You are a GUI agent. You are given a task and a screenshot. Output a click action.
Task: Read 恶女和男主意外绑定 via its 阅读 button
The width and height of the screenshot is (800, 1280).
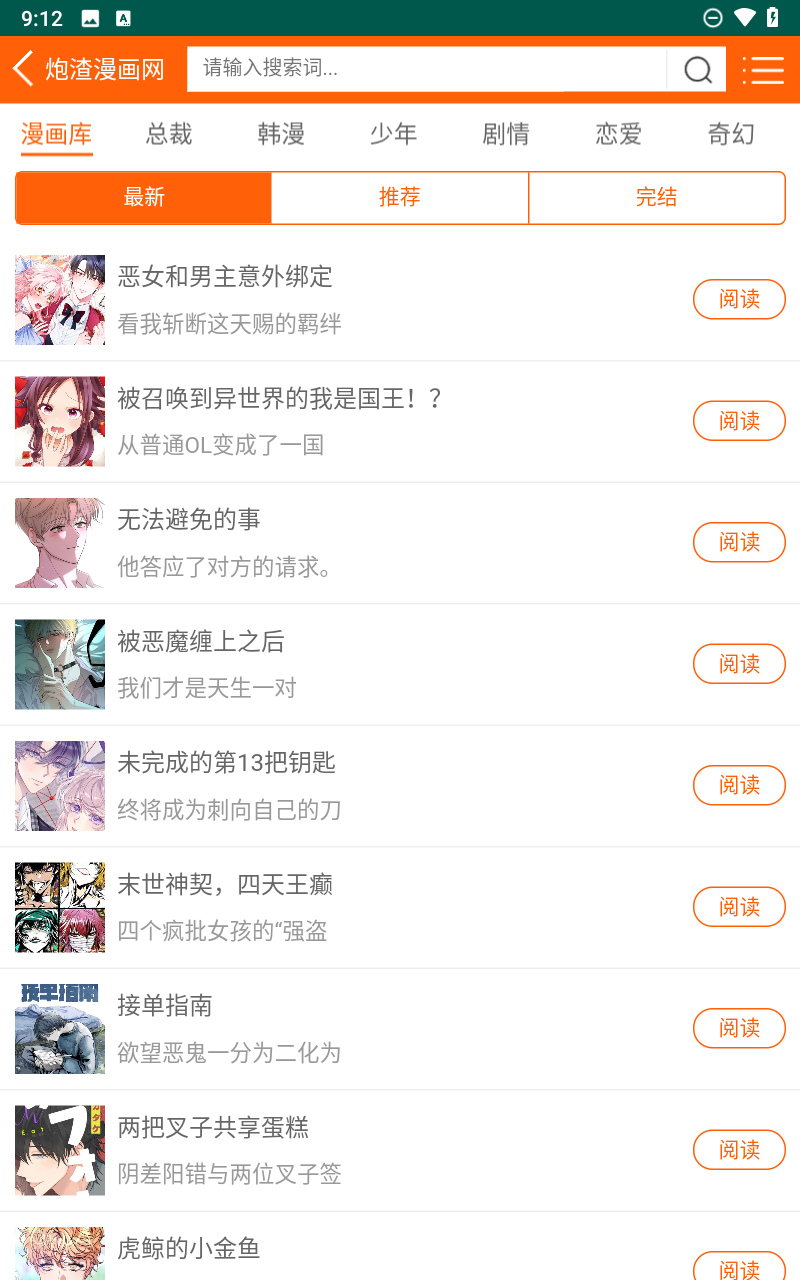(x=739, y=299)
